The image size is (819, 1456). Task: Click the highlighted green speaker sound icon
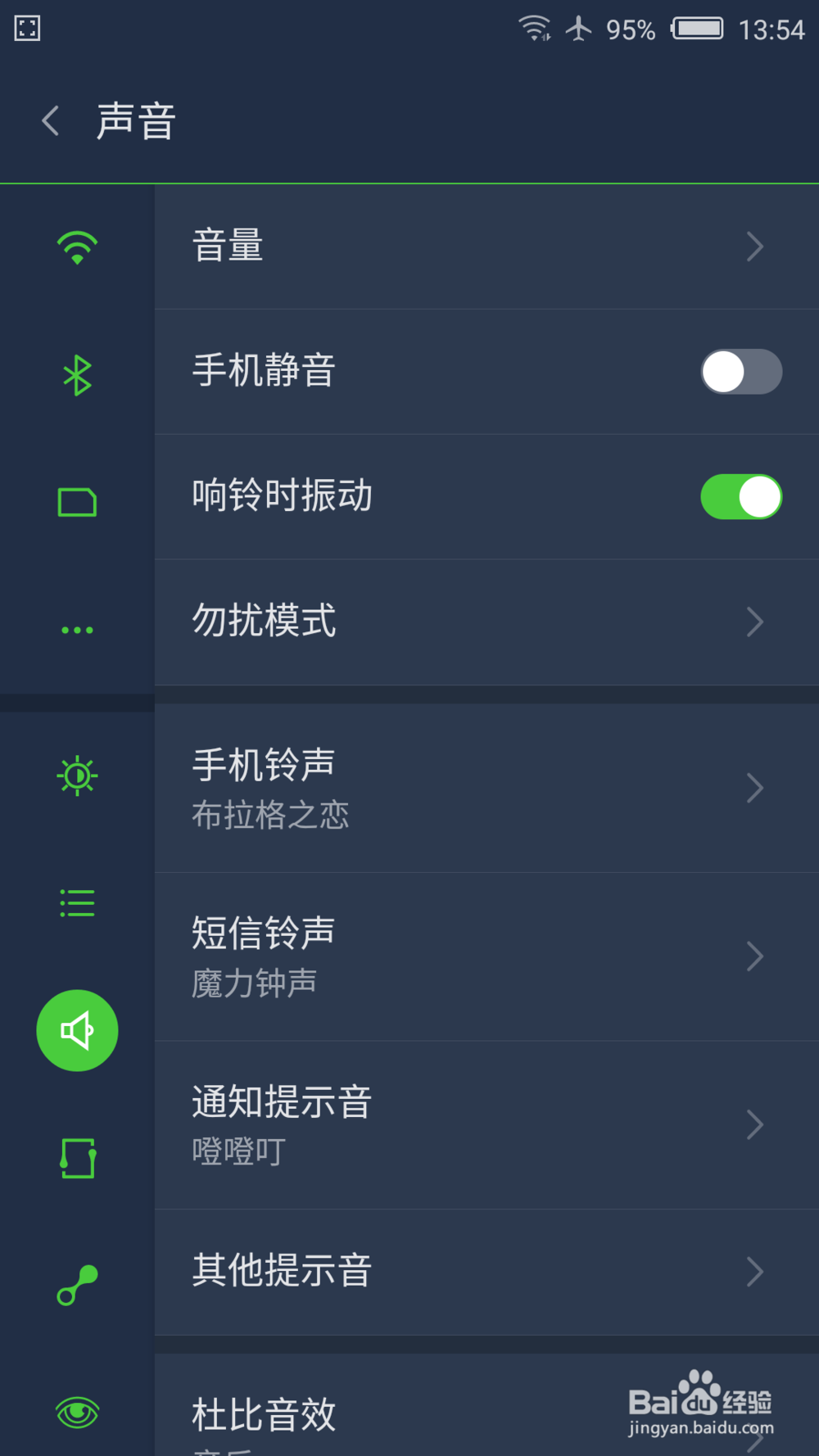tap(77, 1030)
